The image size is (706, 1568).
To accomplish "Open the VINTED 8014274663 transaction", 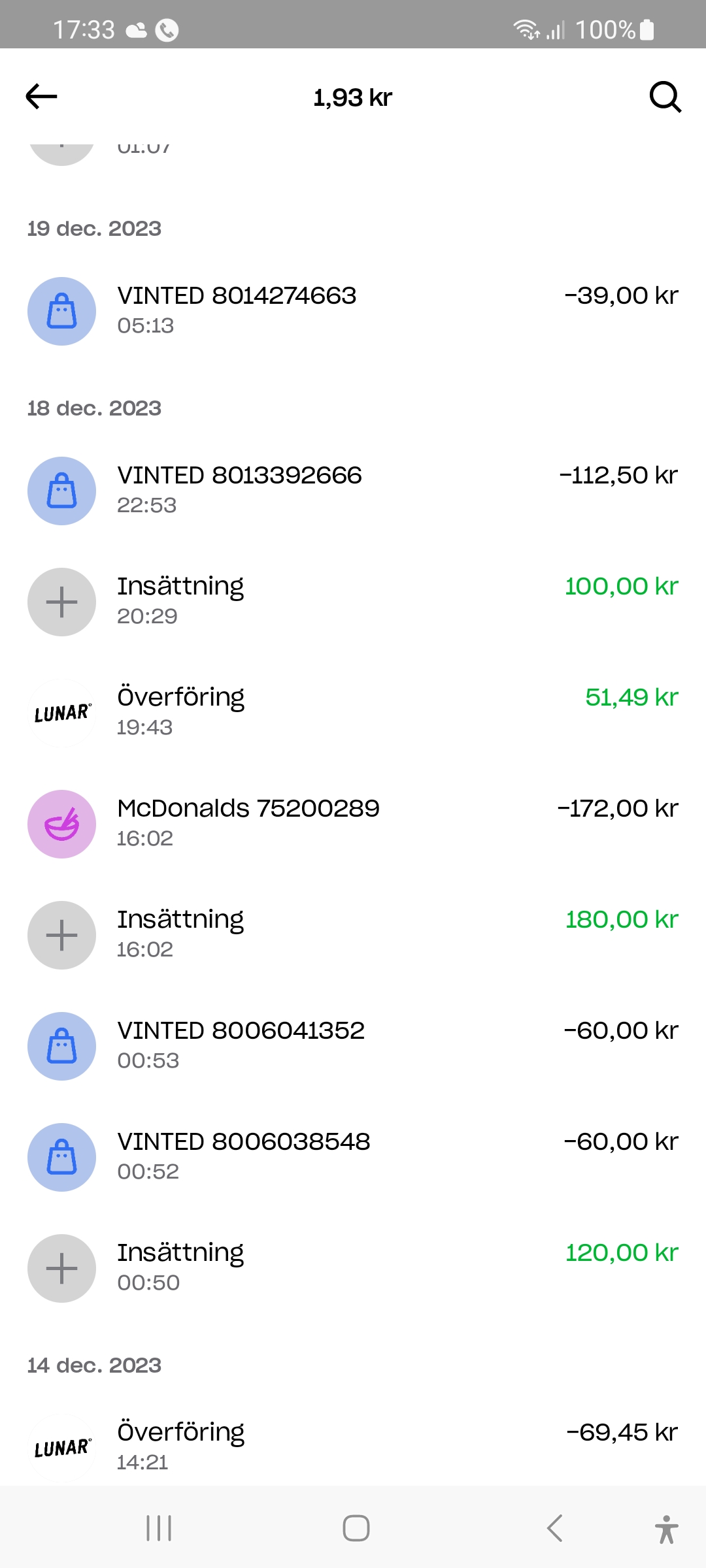I will pyautogui.click(x=353, y=311).
